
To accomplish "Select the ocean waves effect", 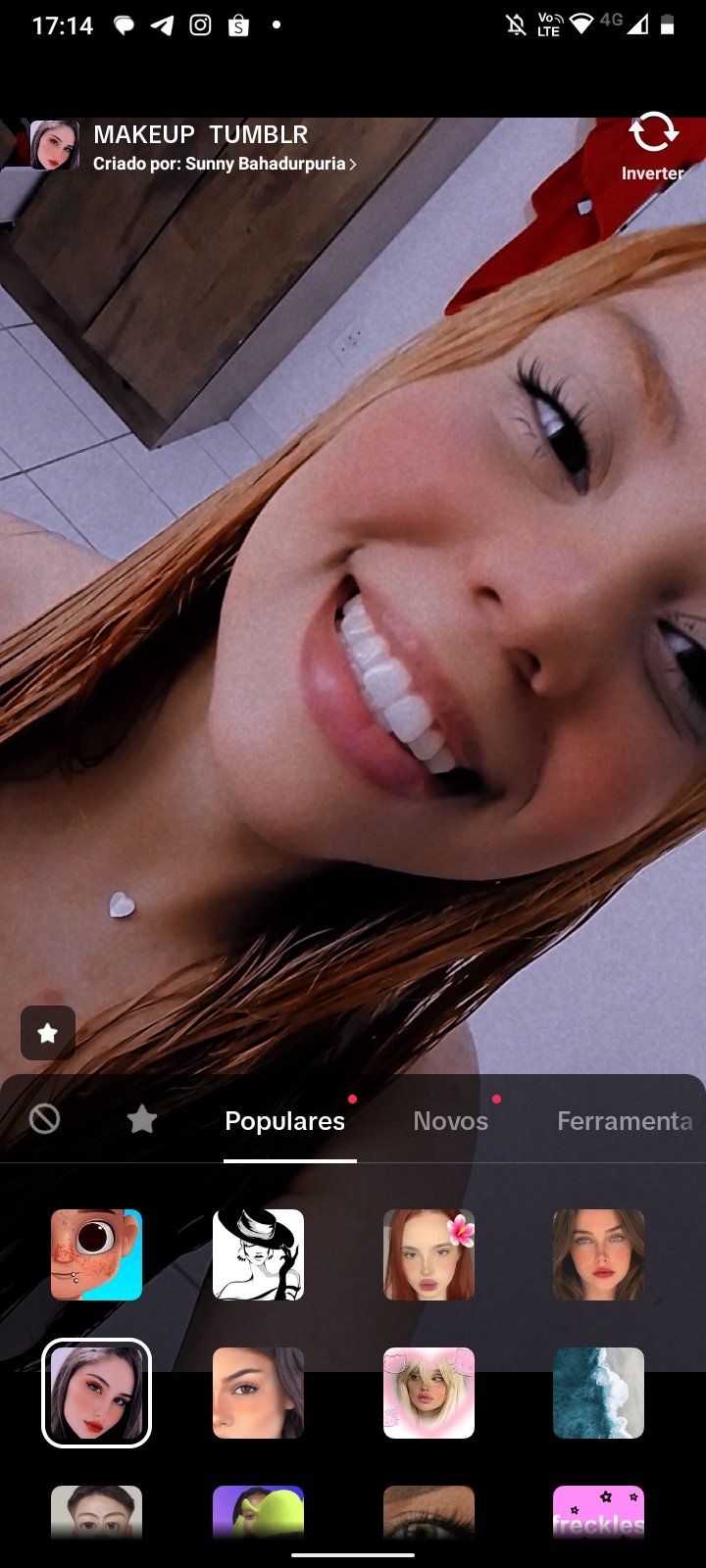I will (598, 1393).
